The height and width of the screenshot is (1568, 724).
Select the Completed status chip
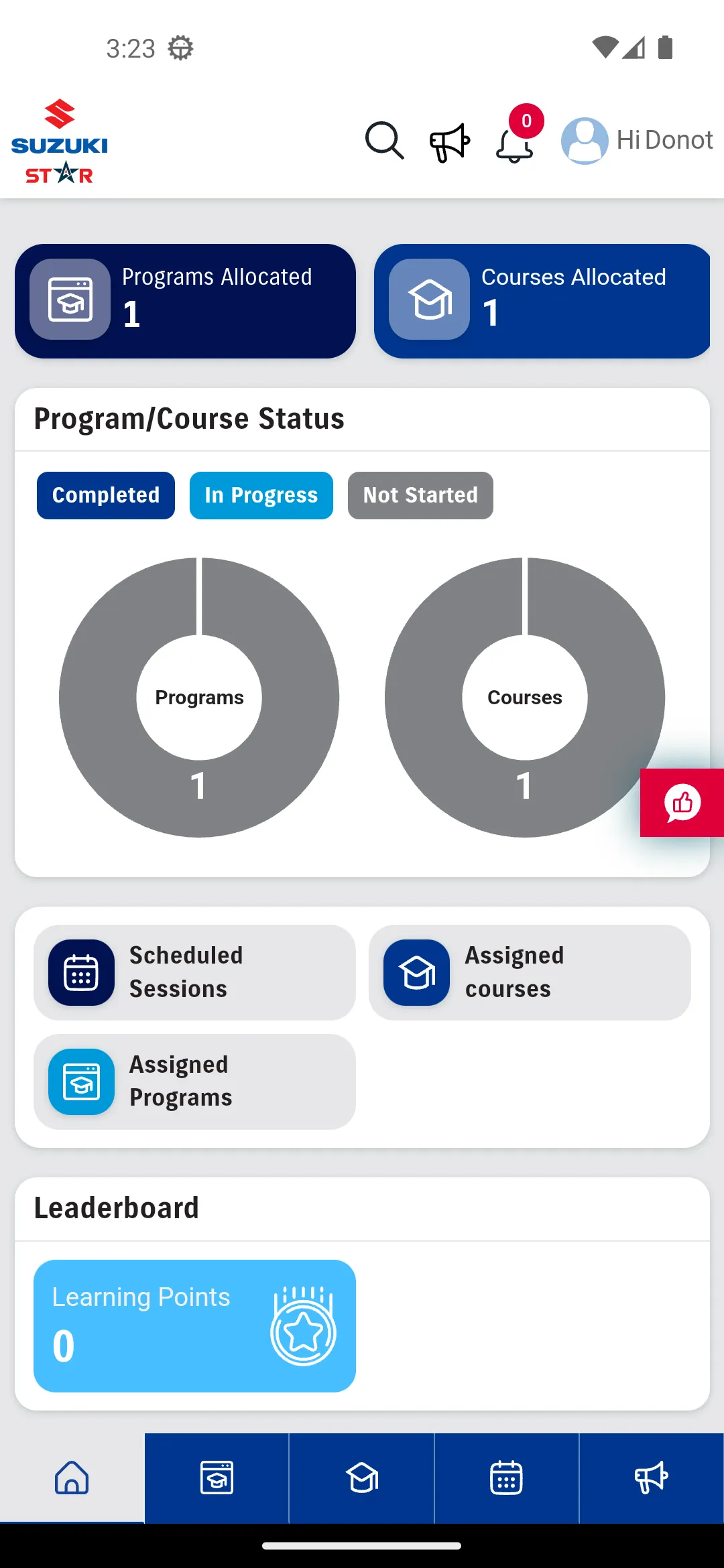point(106,495)
